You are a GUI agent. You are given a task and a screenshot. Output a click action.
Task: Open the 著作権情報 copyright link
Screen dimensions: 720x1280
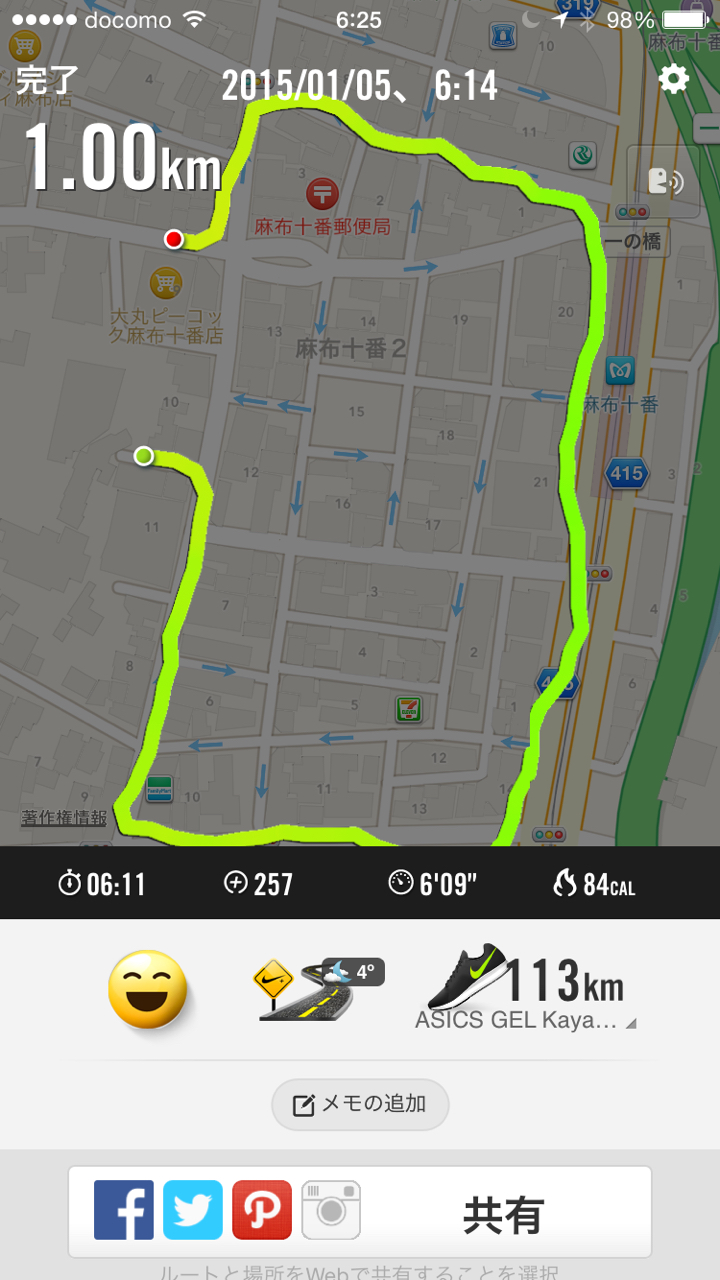tap(64, 817)
